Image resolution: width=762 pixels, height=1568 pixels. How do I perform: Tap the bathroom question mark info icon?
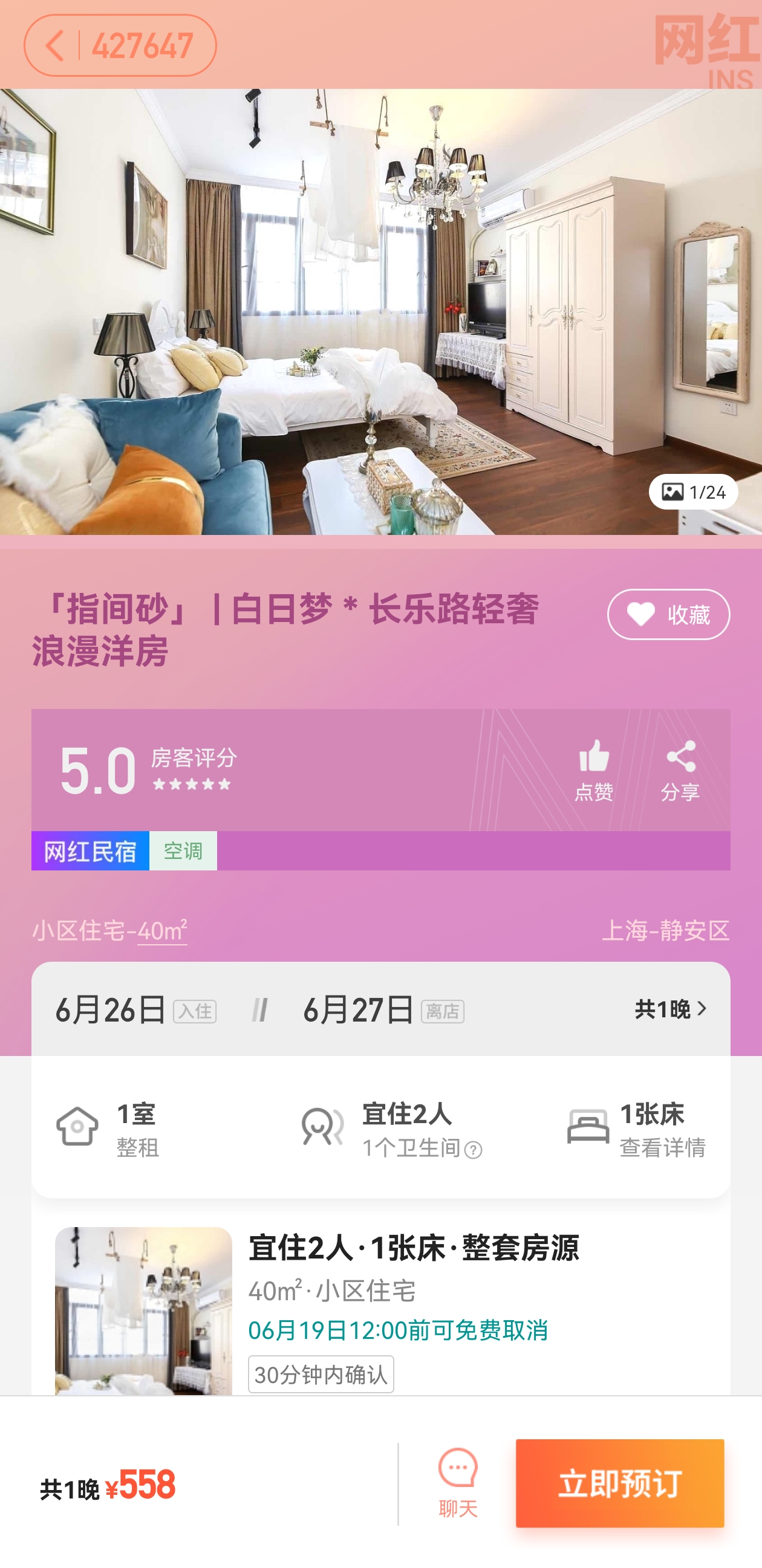[473, 1150]
